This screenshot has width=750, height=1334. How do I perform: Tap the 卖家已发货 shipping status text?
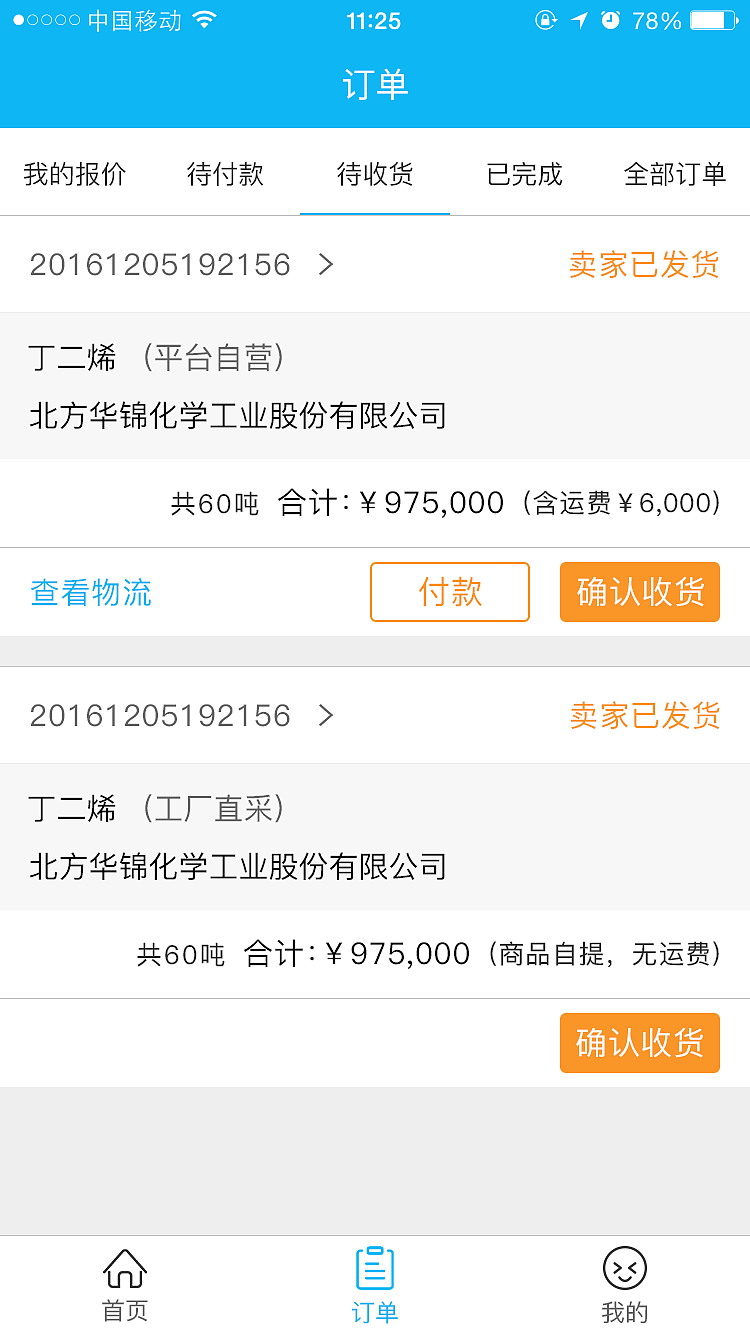point(645,264)
